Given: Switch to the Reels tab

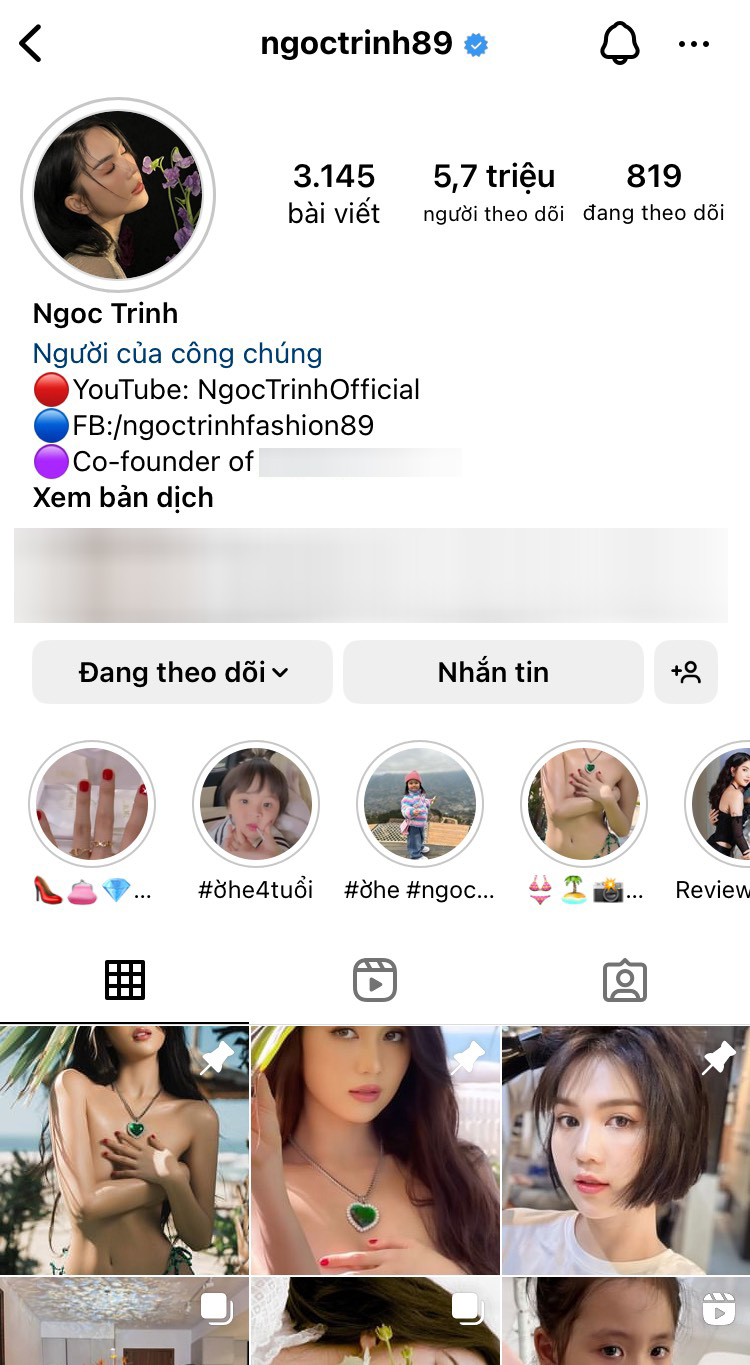Looking at the screenshot, I should pyautogui.click(x=375, y=980).
